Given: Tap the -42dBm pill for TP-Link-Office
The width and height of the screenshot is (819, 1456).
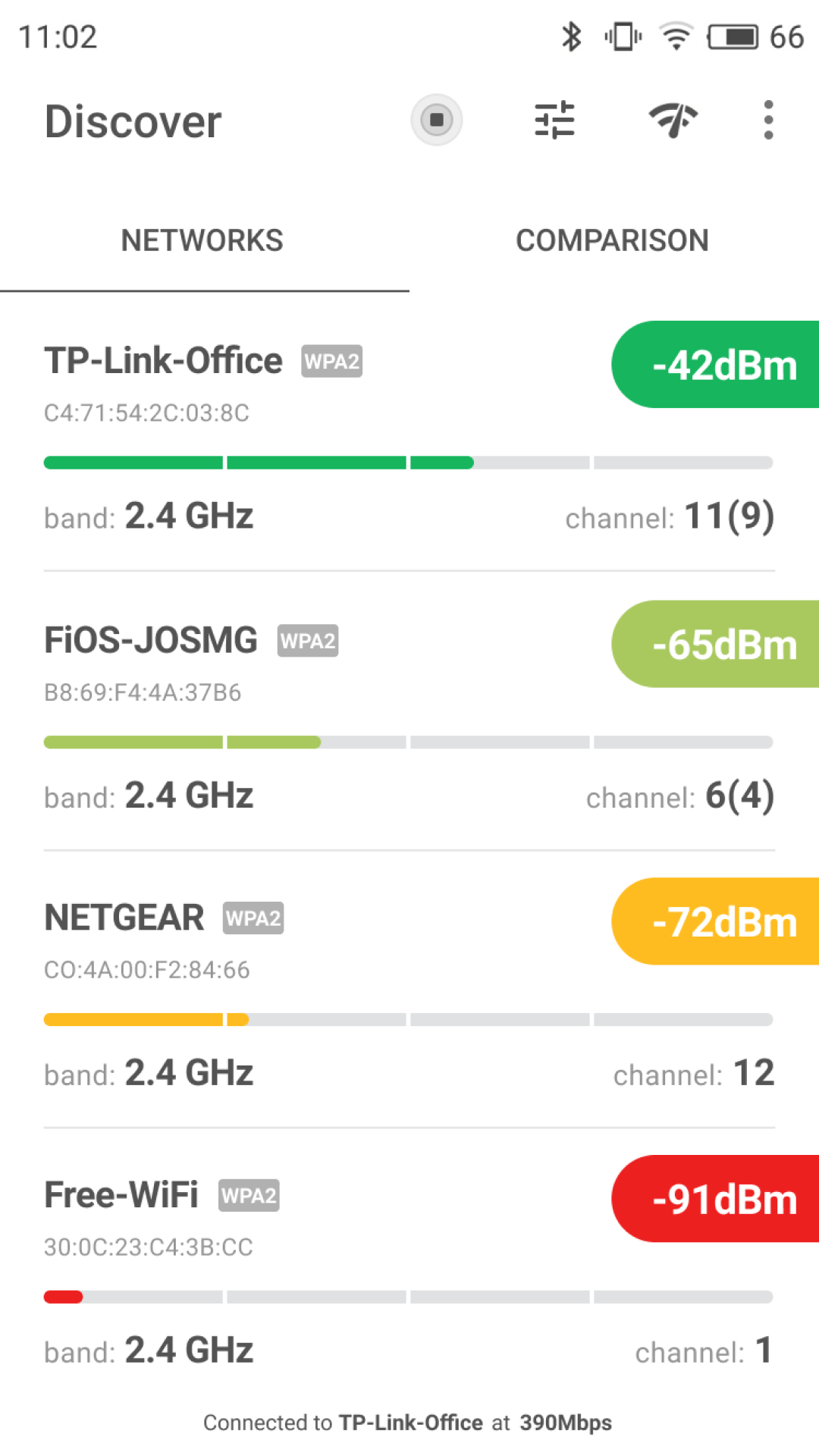Looking at the screenshot, I should click(725, 365).
